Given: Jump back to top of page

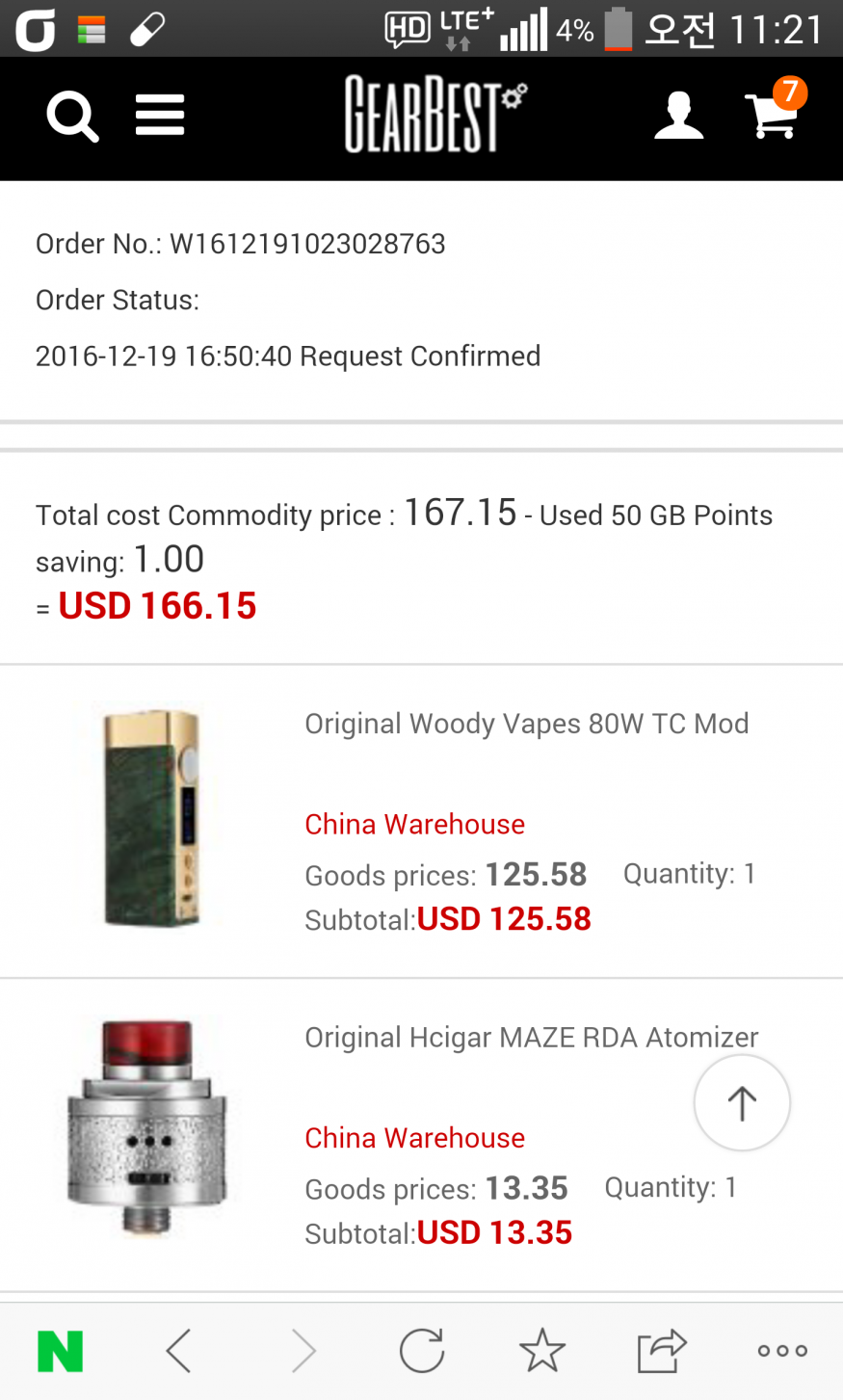Looking at the screenshot, I should pyautogui.click(x=742, y=1102).
